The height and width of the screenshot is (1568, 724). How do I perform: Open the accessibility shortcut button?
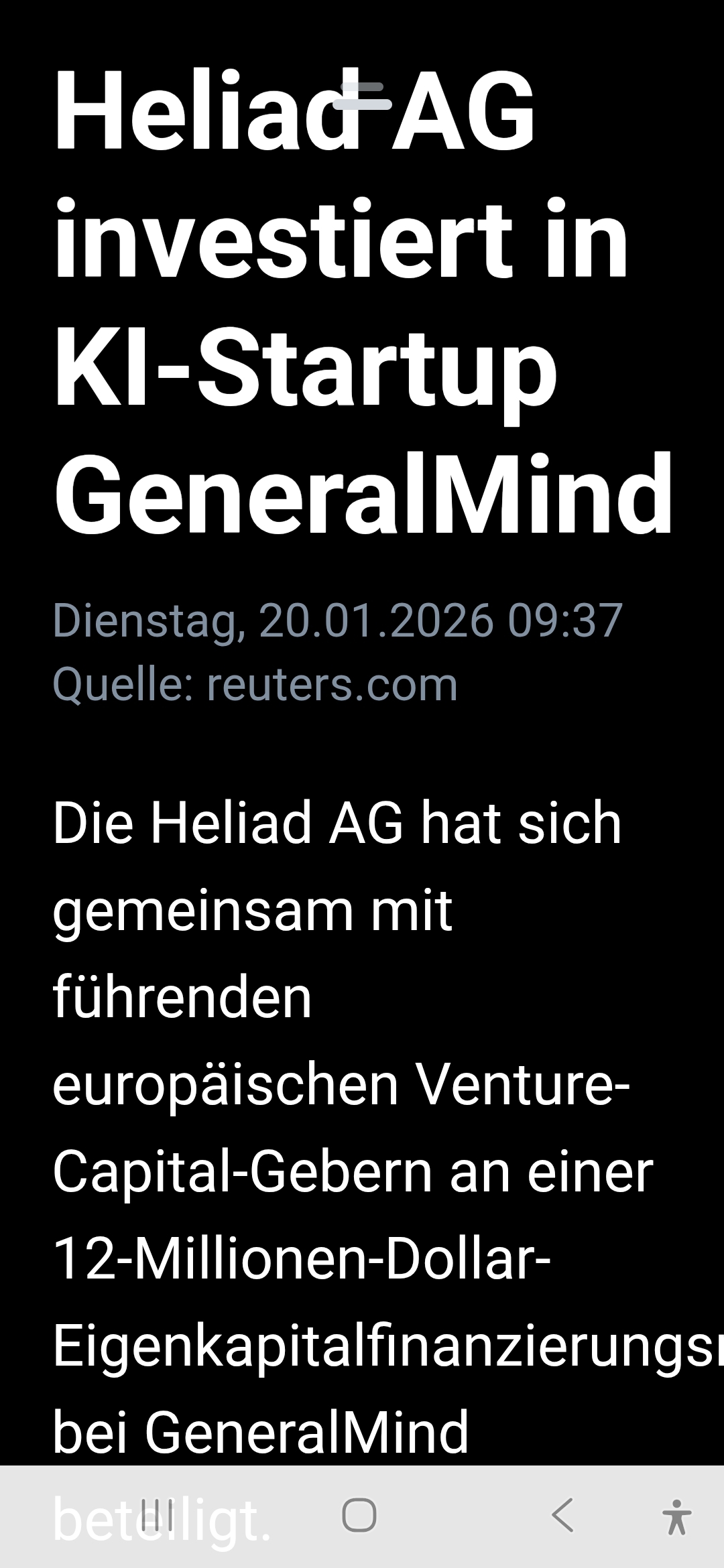(x=676, y=1516)
